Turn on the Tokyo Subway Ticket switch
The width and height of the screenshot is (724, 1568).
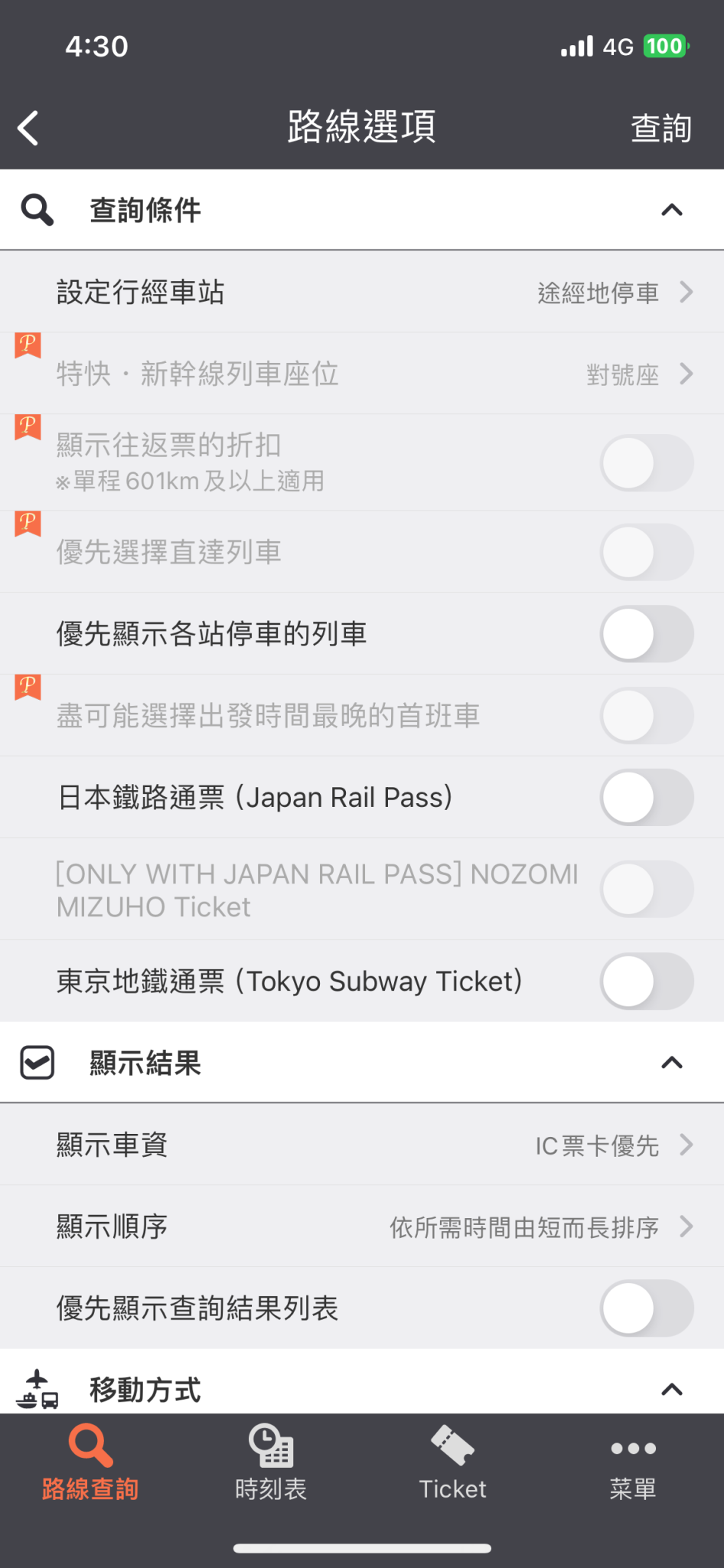(x=647, y=982)
